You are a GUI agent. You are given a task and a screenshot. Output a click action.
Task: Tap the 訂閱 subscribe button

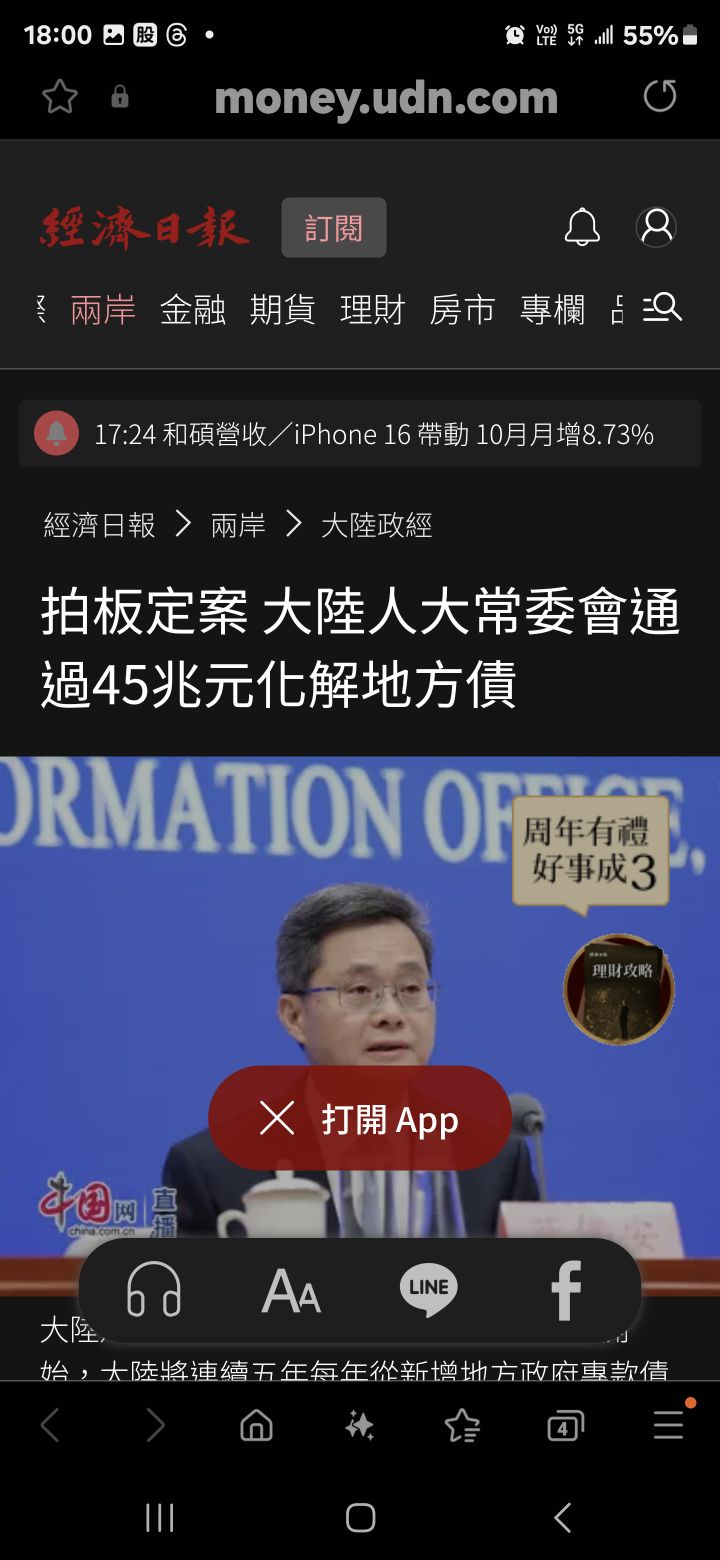[x=333, y=228]
